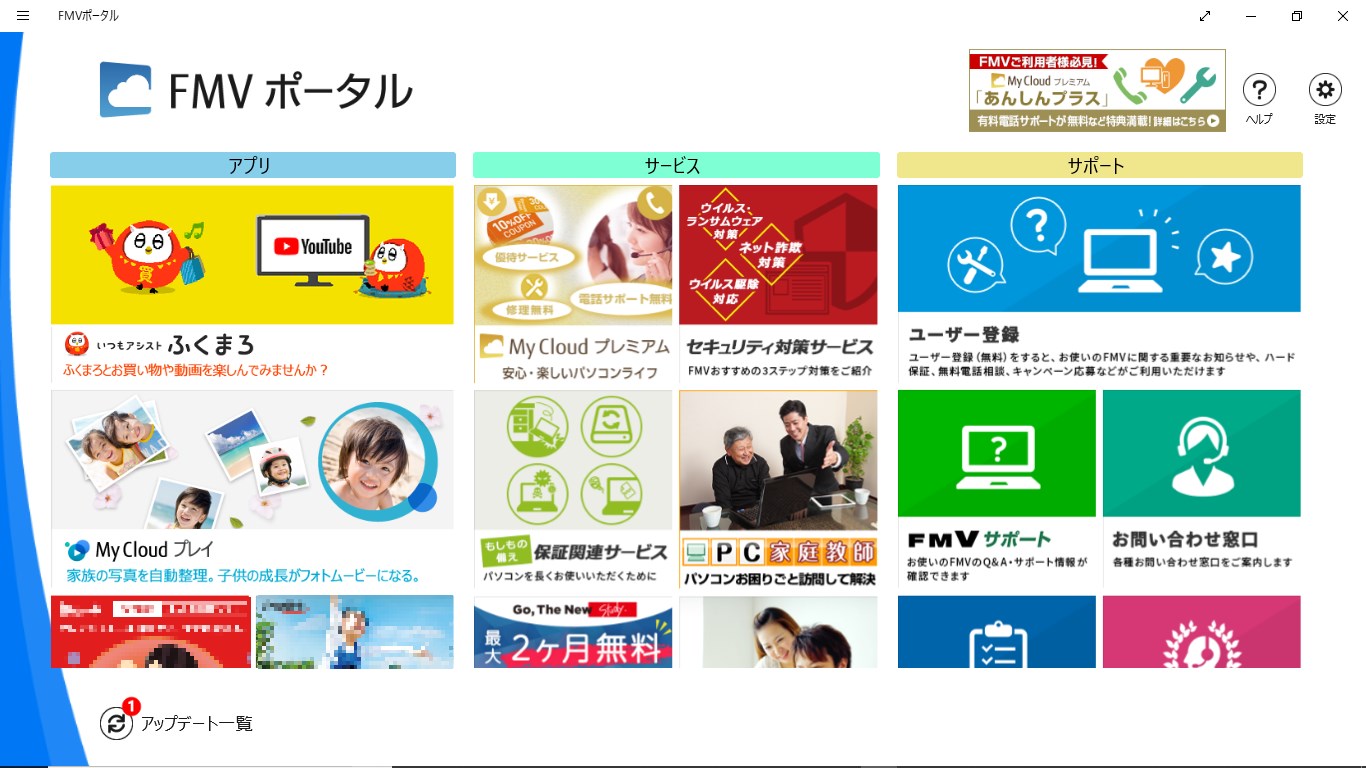Open 保証関連サービス tile
This screenshot has width=1366, height=768.
pyautogui.click(x=573, y=488)
